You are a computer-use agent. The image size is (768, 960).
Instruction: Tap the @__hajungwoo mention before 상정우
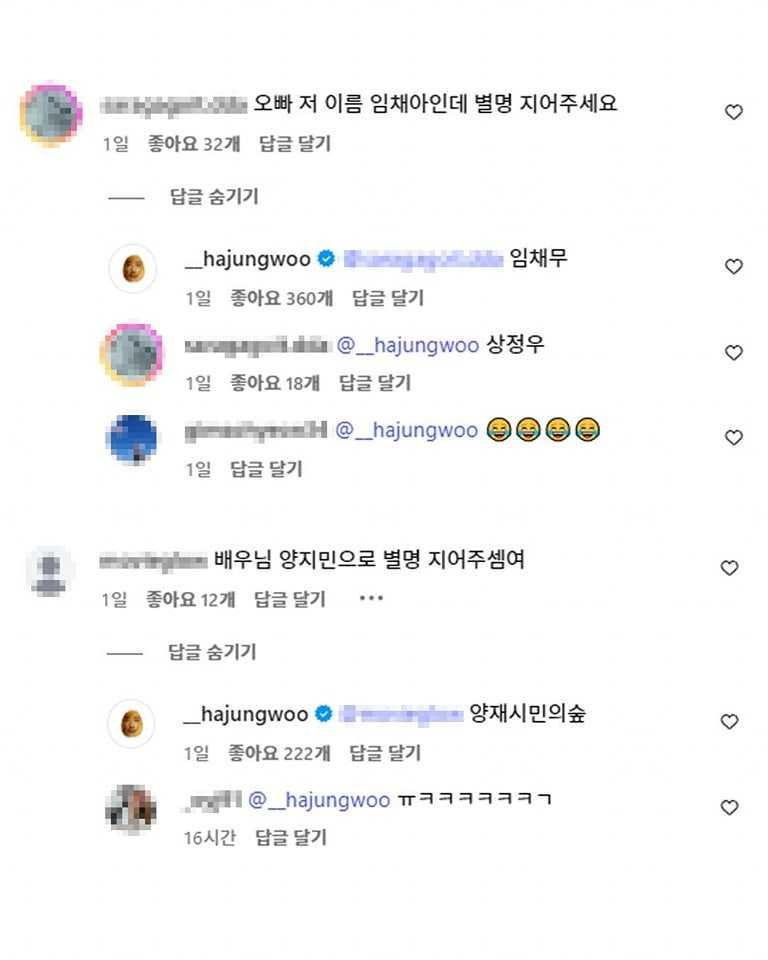(406, 345)
